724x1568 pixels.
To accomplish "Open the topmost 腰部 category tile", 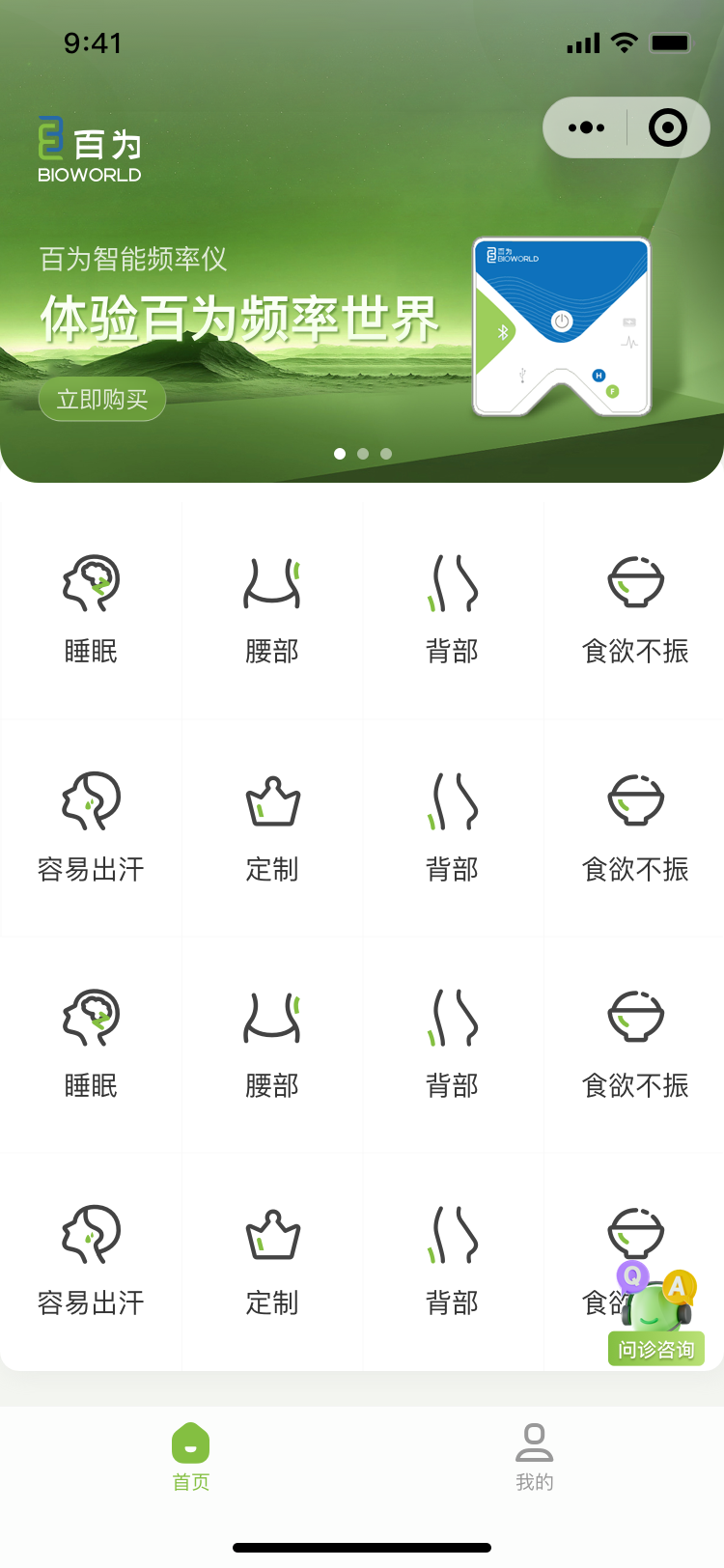I will (272, 610).
